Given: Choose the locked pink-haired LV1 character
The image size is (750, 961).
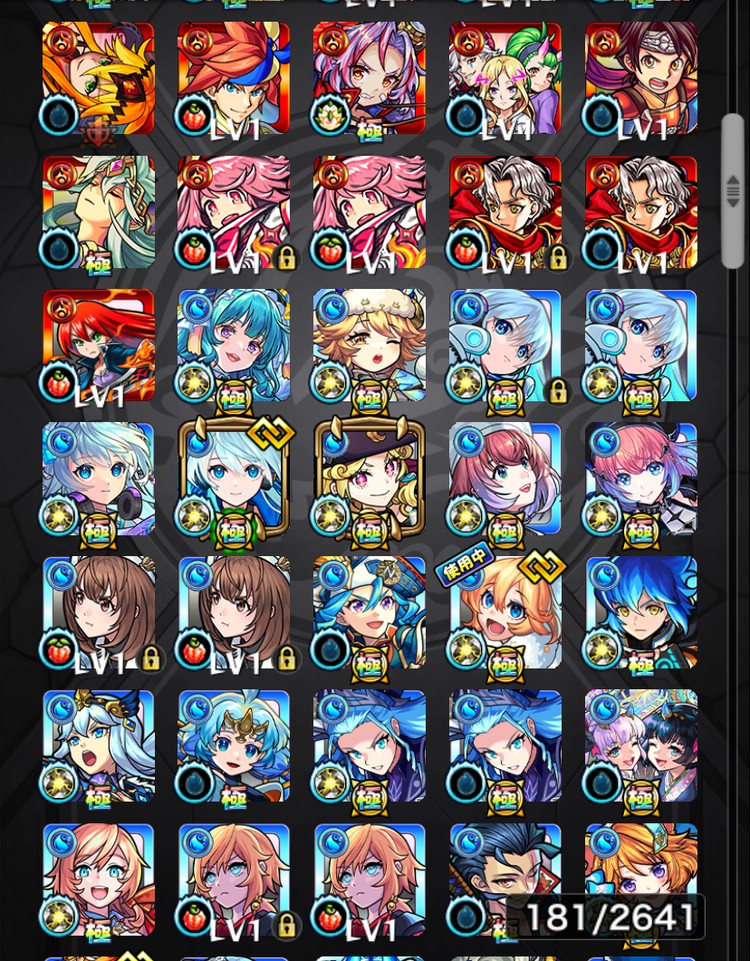Looking at the screenshot, I should tap(234, 212).
